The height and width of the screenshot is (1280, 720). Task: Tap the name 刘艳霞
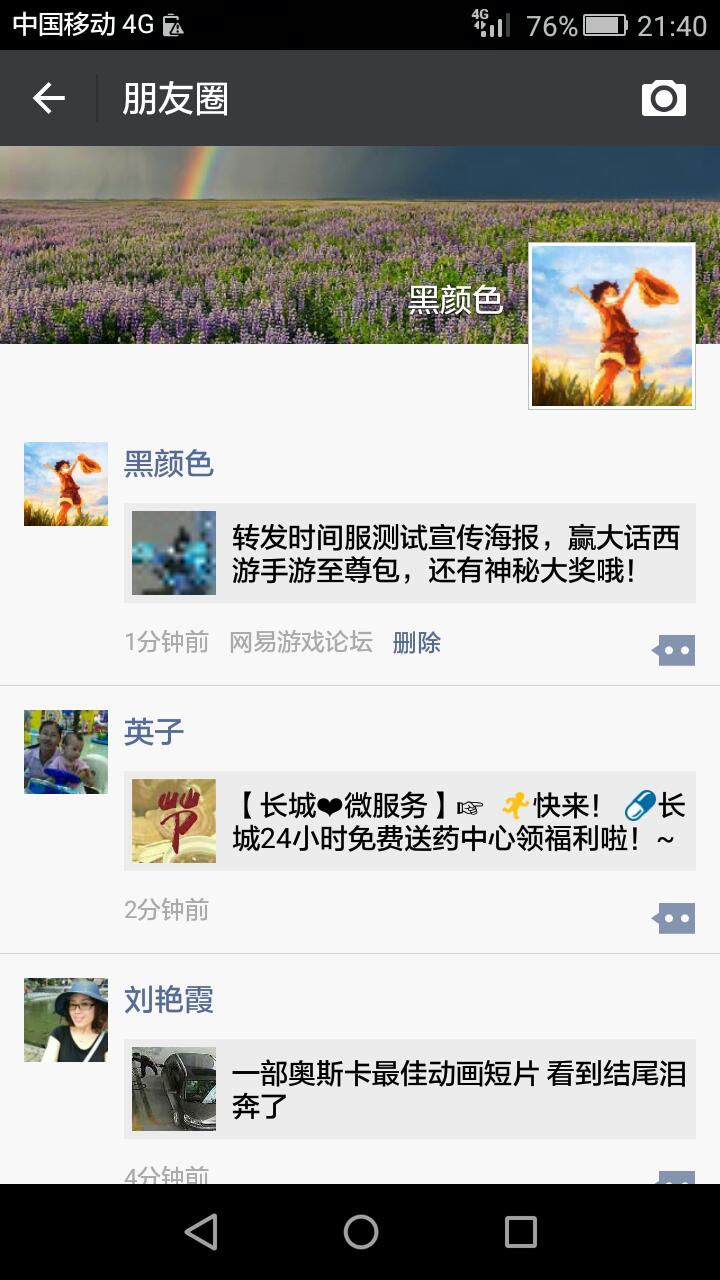coord(168,1000)
